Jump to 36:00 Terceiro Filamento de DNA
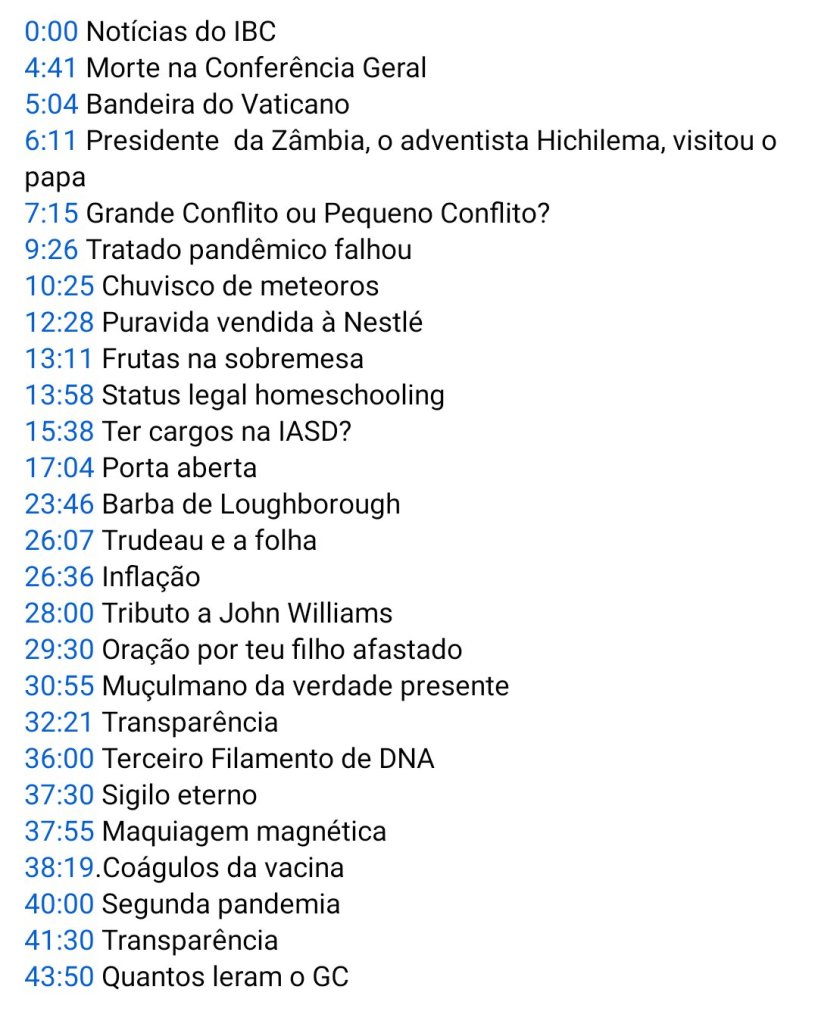The width and height of the screenshot is (818, 1024). point(59,758)
